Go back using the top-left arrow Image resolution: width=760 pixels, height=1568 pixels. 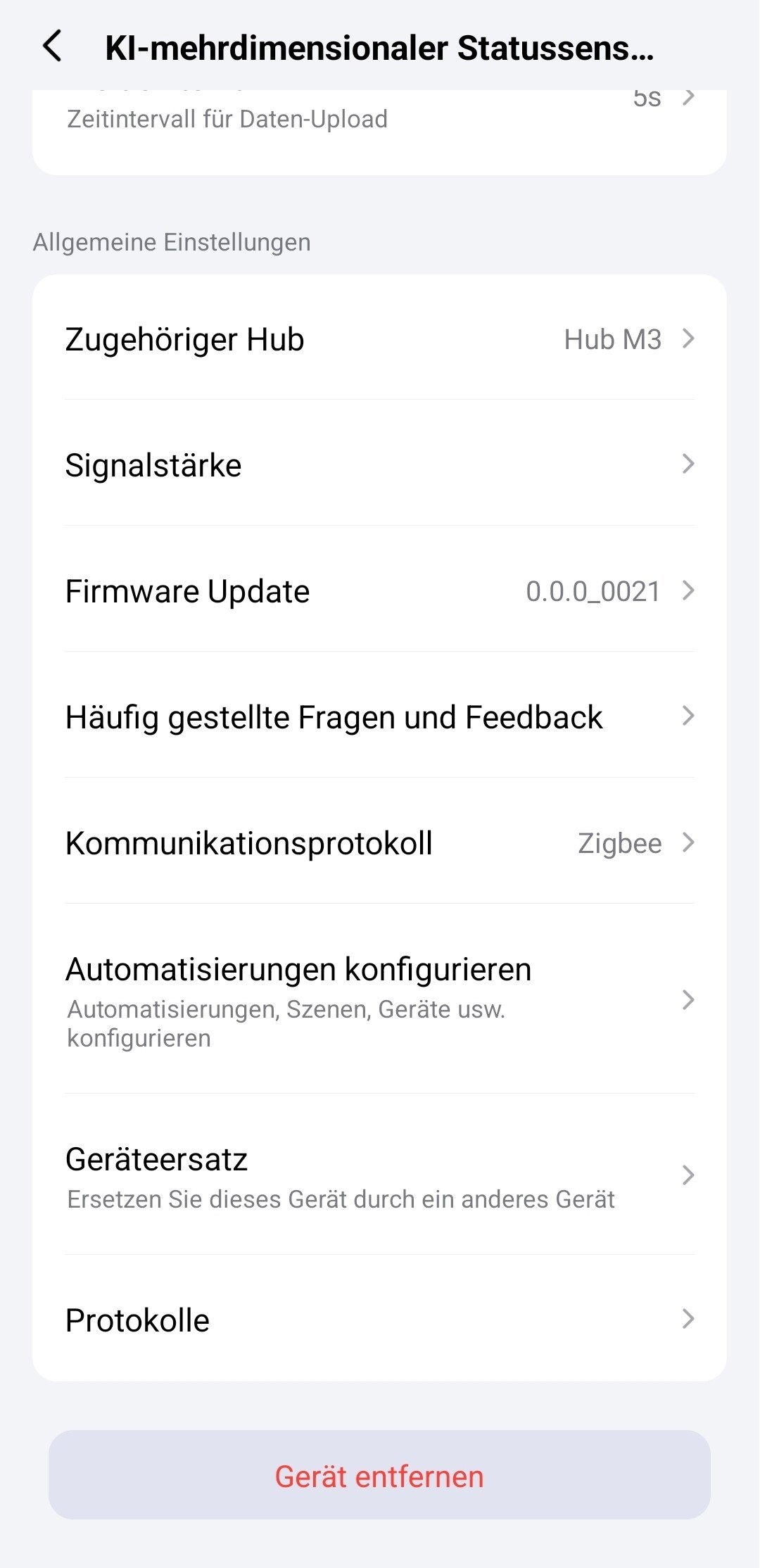coord(53,46)
